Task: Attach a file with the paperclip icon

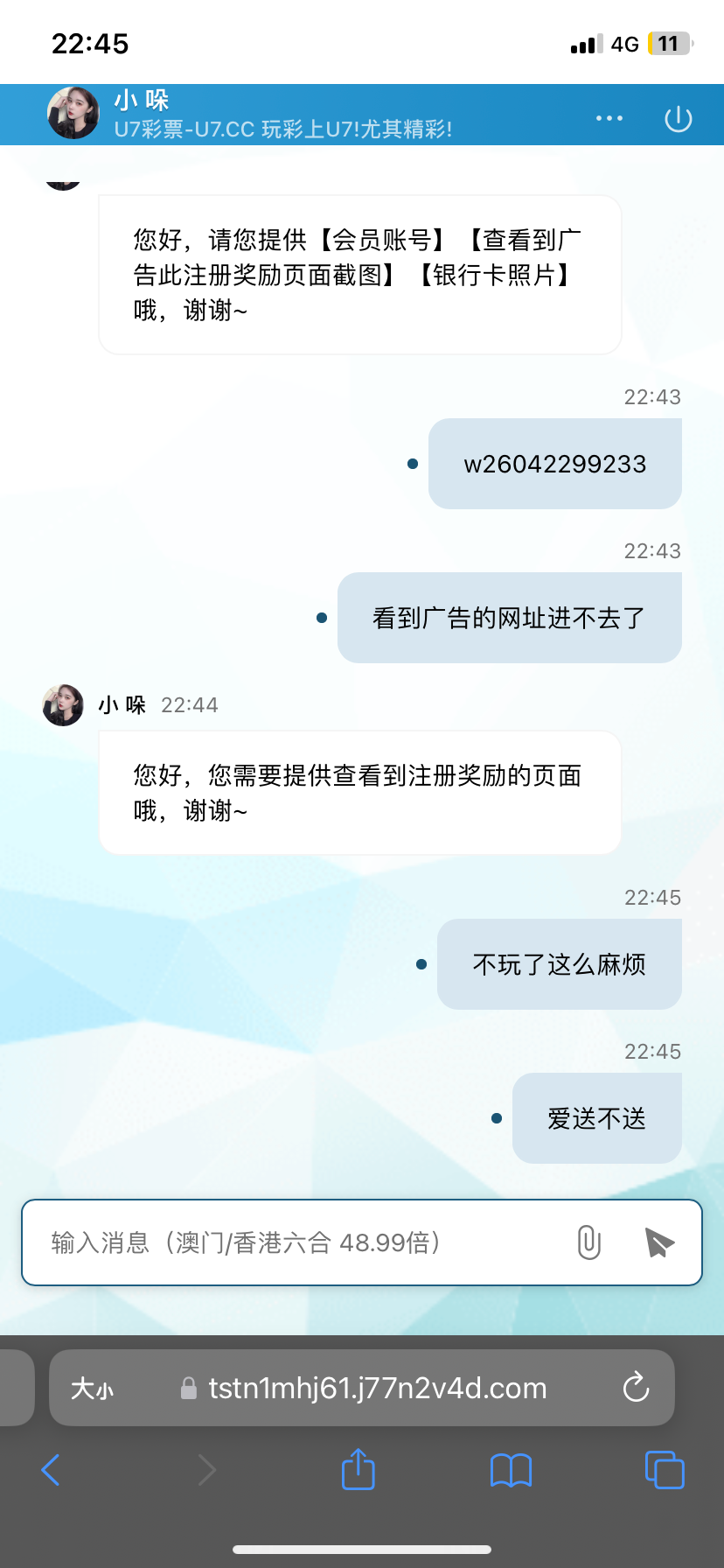Action: tap(589, 1242)
